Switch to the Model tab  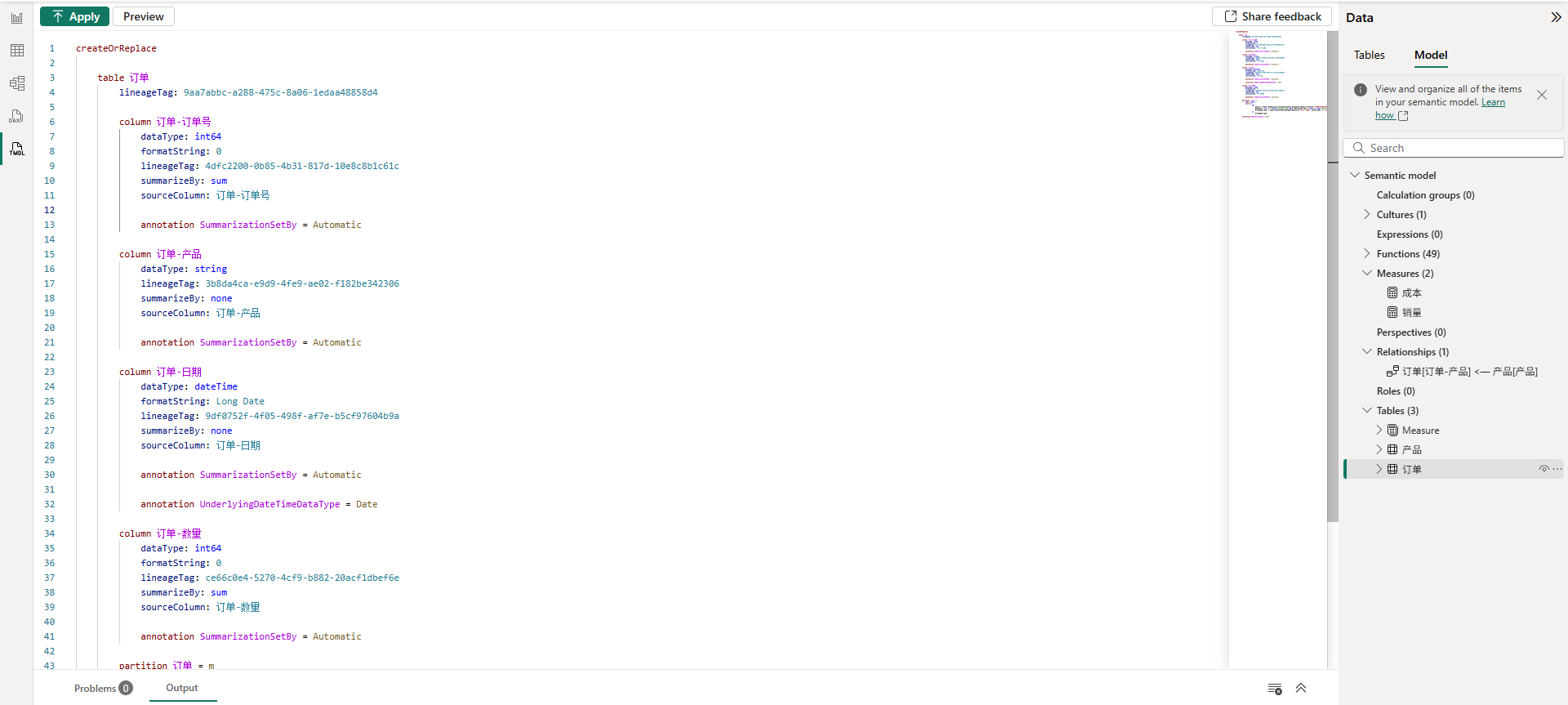point(1430,55)
